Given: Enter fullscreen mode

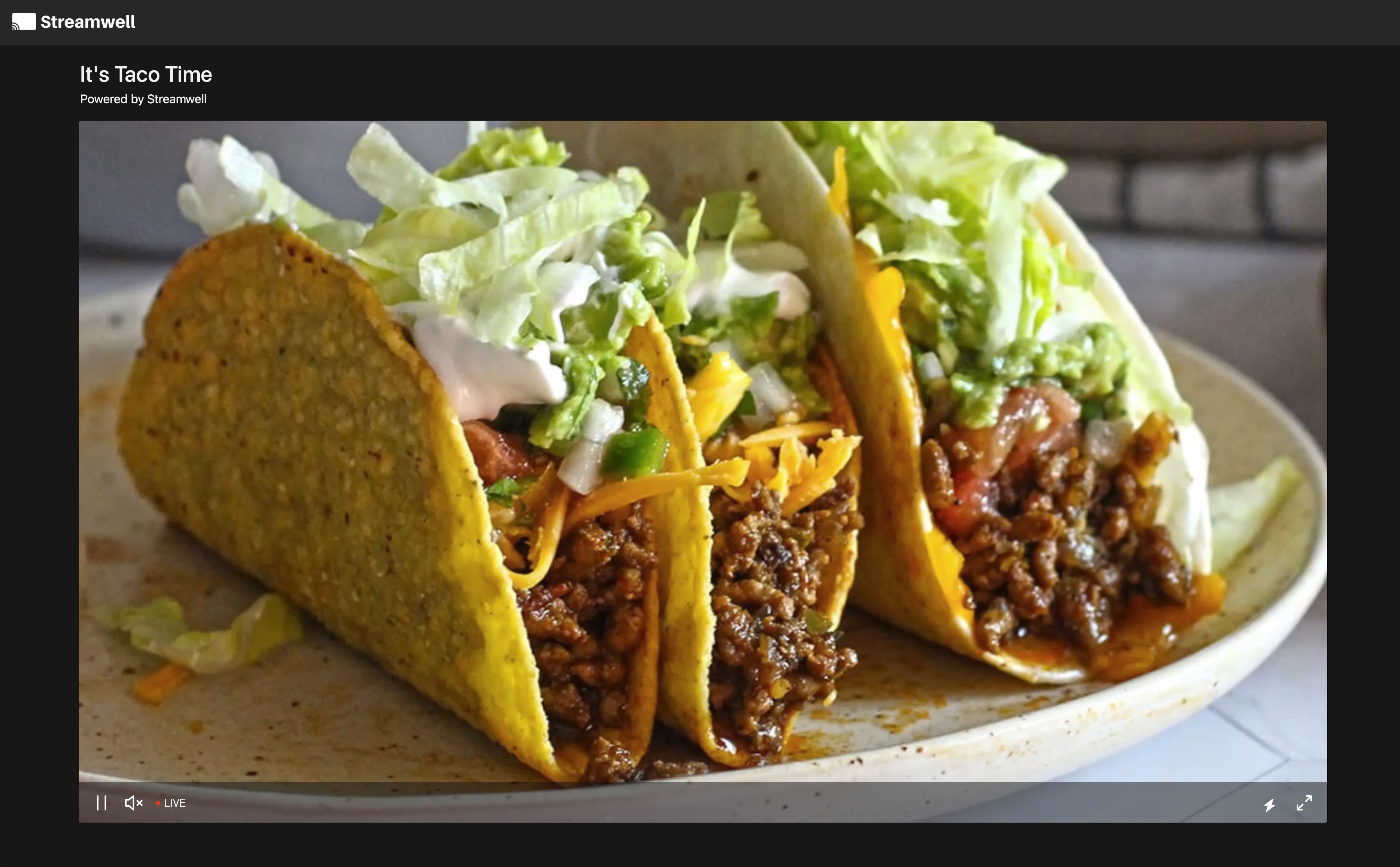Looking at the screenshot, I should pos(1304,803).
